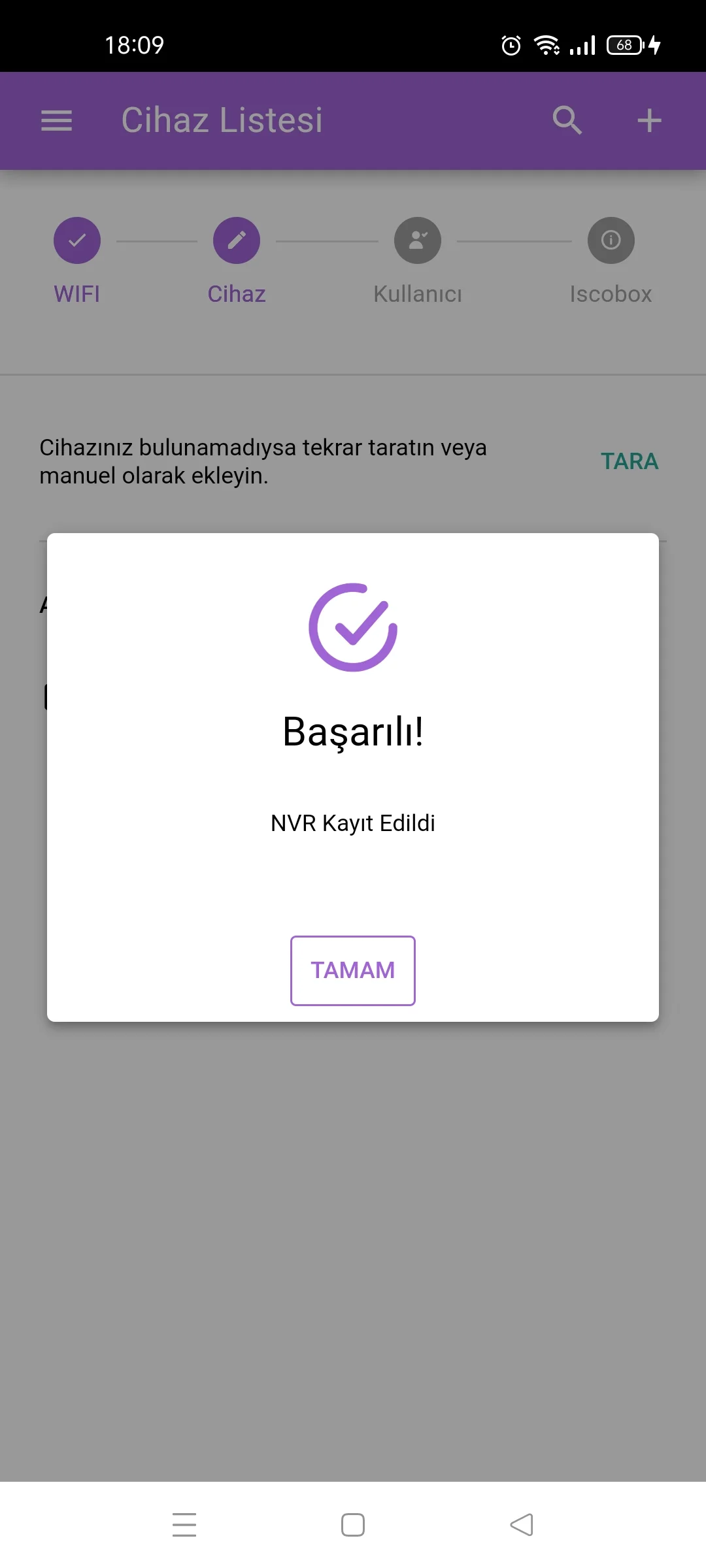Go back using the system back button
706x1568 pixels.
522,1525
